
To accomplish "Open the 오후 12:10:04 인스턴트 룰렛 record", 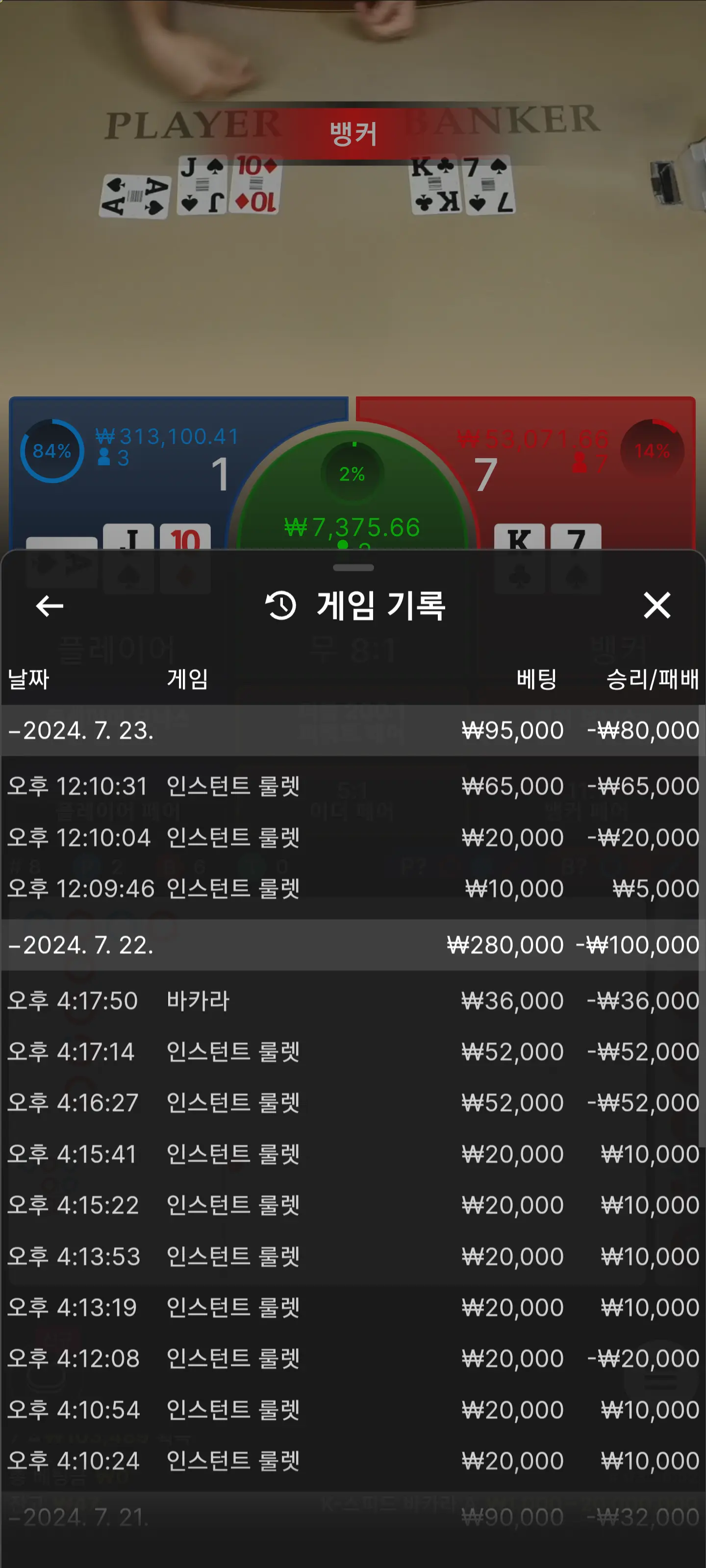I will (353, 837).
